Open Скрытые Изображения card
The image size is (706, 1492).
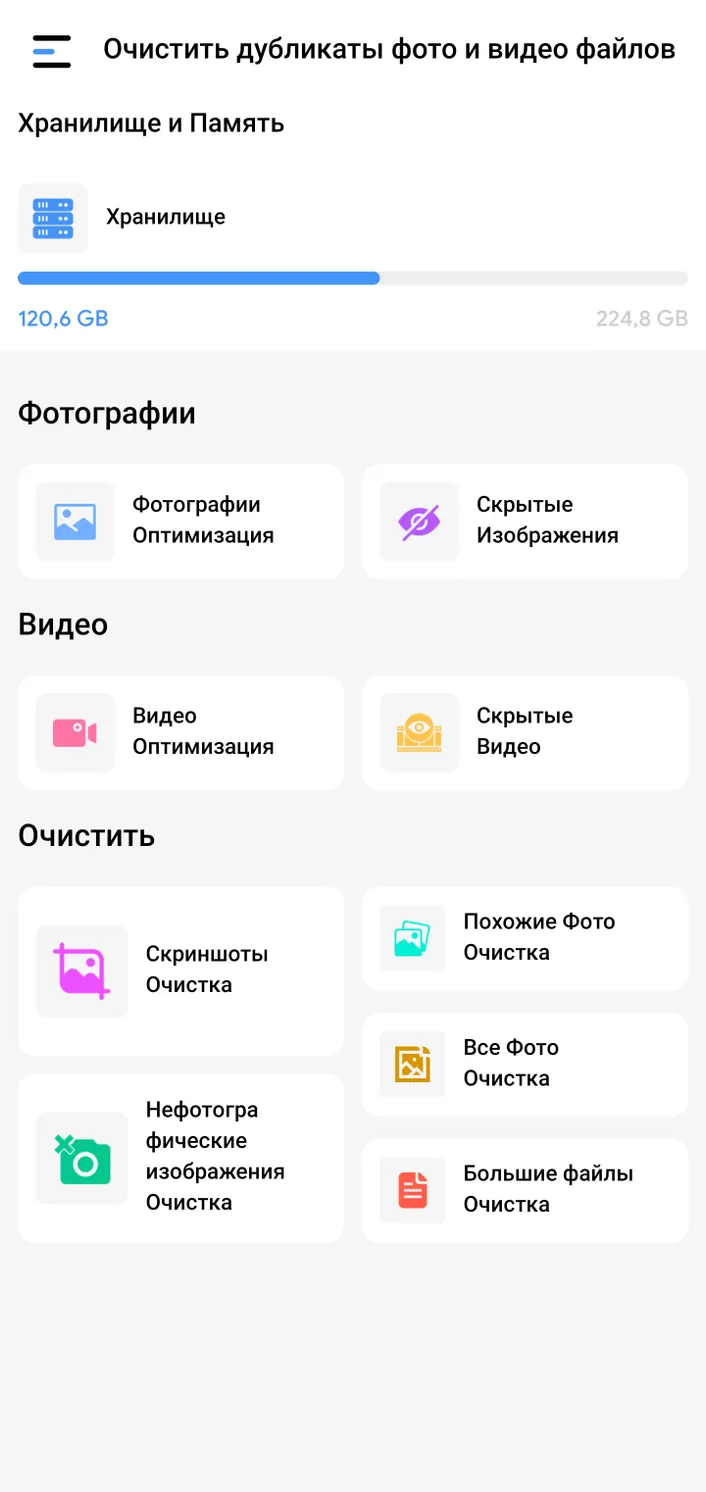[525, 520]
